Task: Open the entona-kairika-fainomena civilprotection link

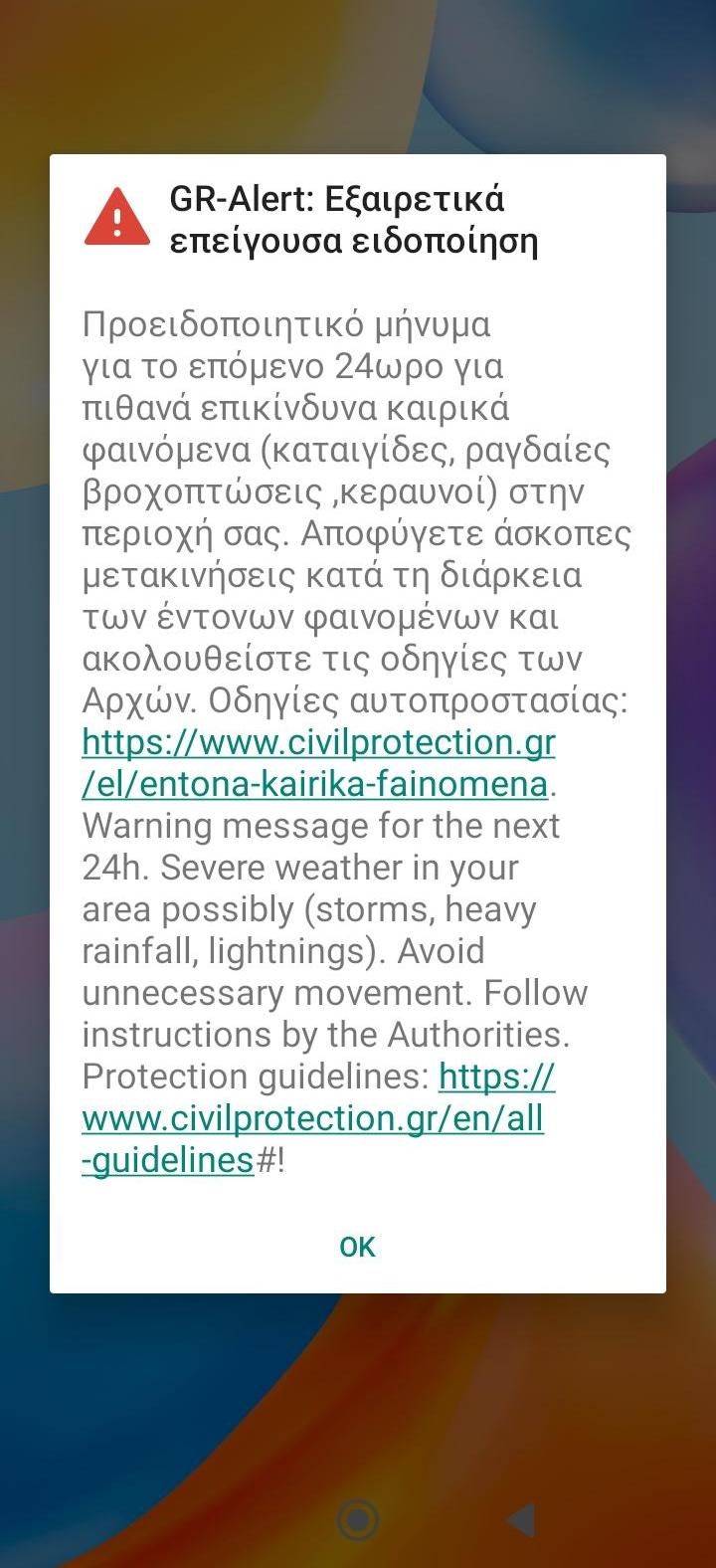Action: pyautogui.click(x=318, y=763)
